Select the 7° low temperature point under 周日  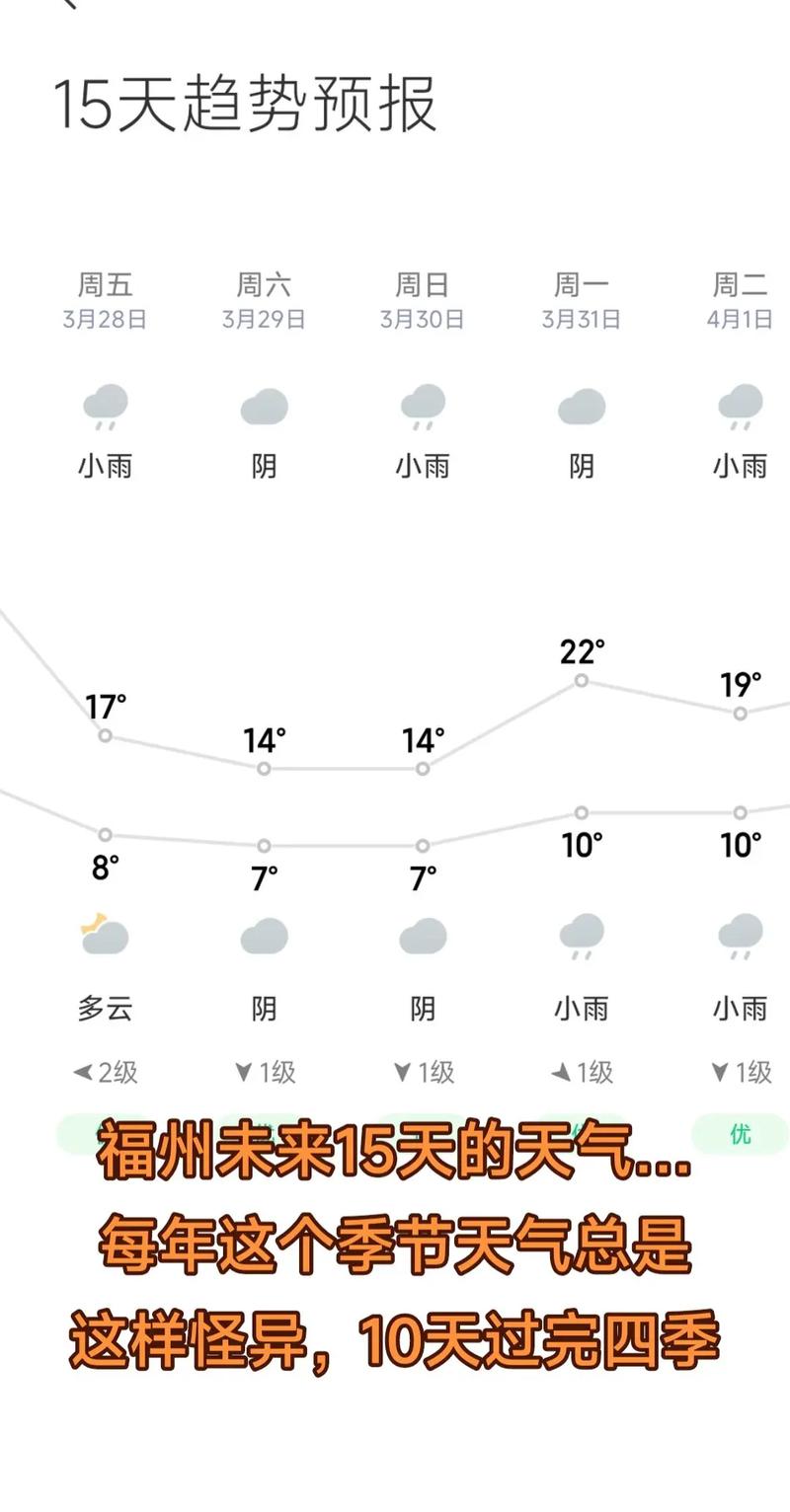[422, 846]
